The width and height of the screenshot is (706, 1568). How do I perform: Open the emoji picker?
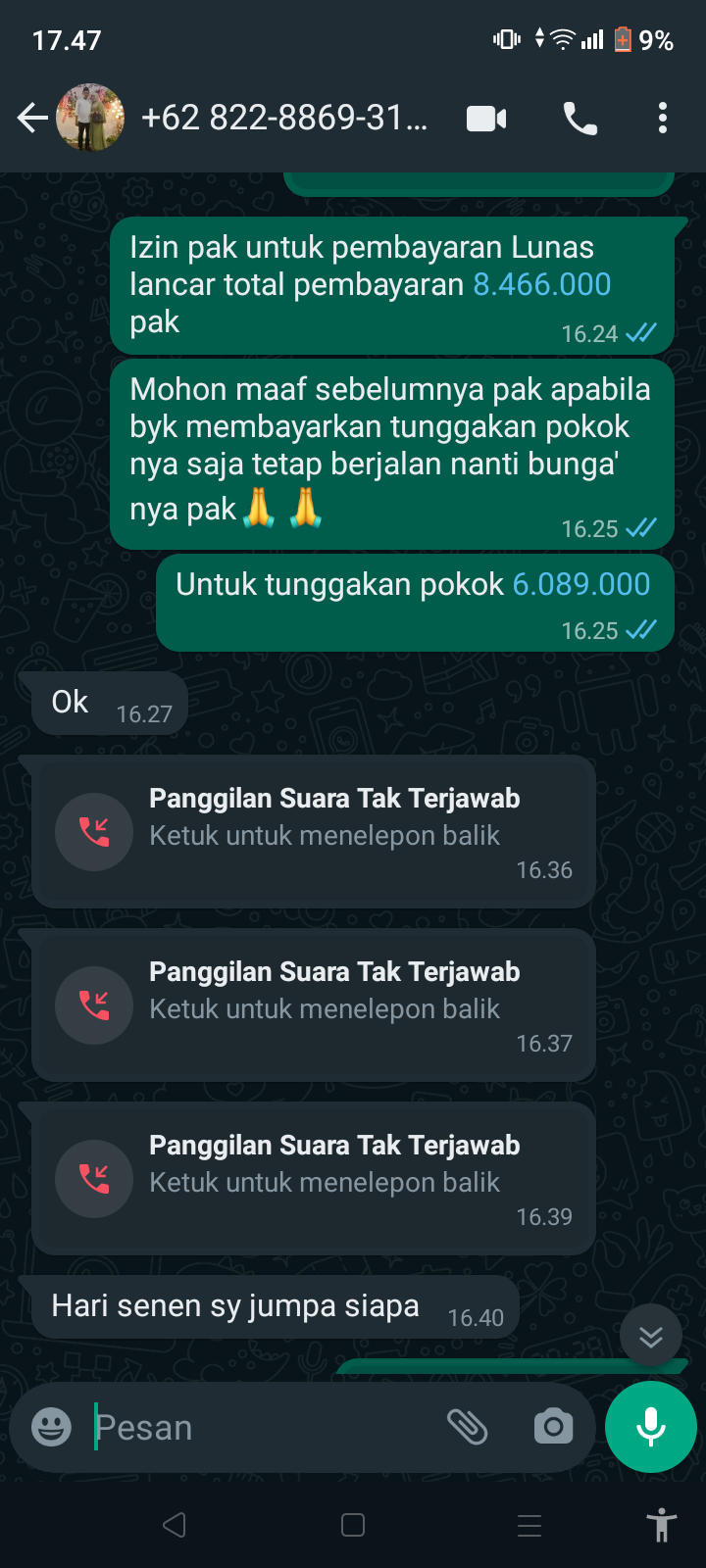pyautogui.click(x=51, y=1427)
